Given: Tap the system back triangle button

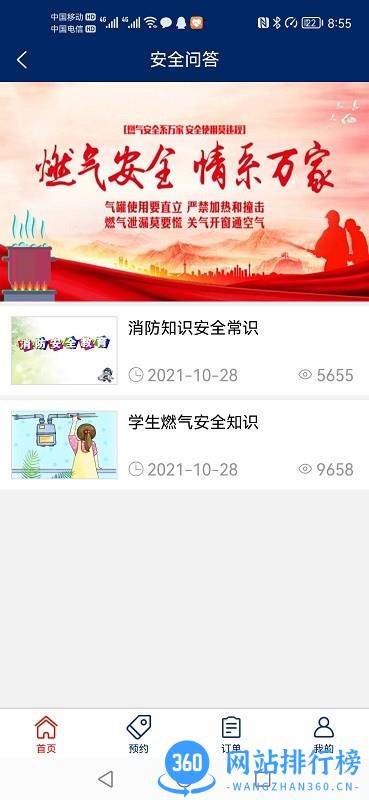Looking at the screenshot, I should (x=106, y=779).
